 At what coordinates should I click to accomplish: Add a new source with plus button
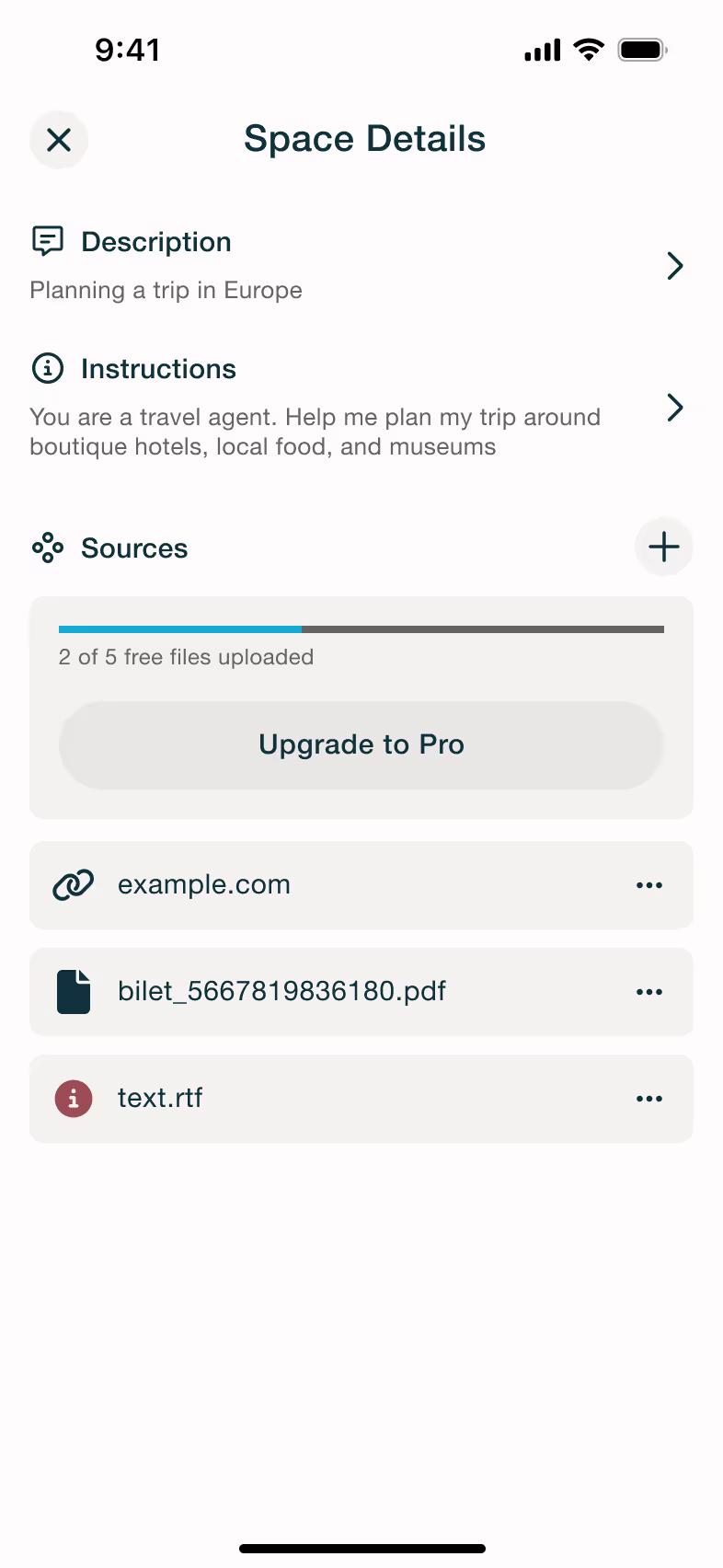pyautogui.click(x=663, y=547)
